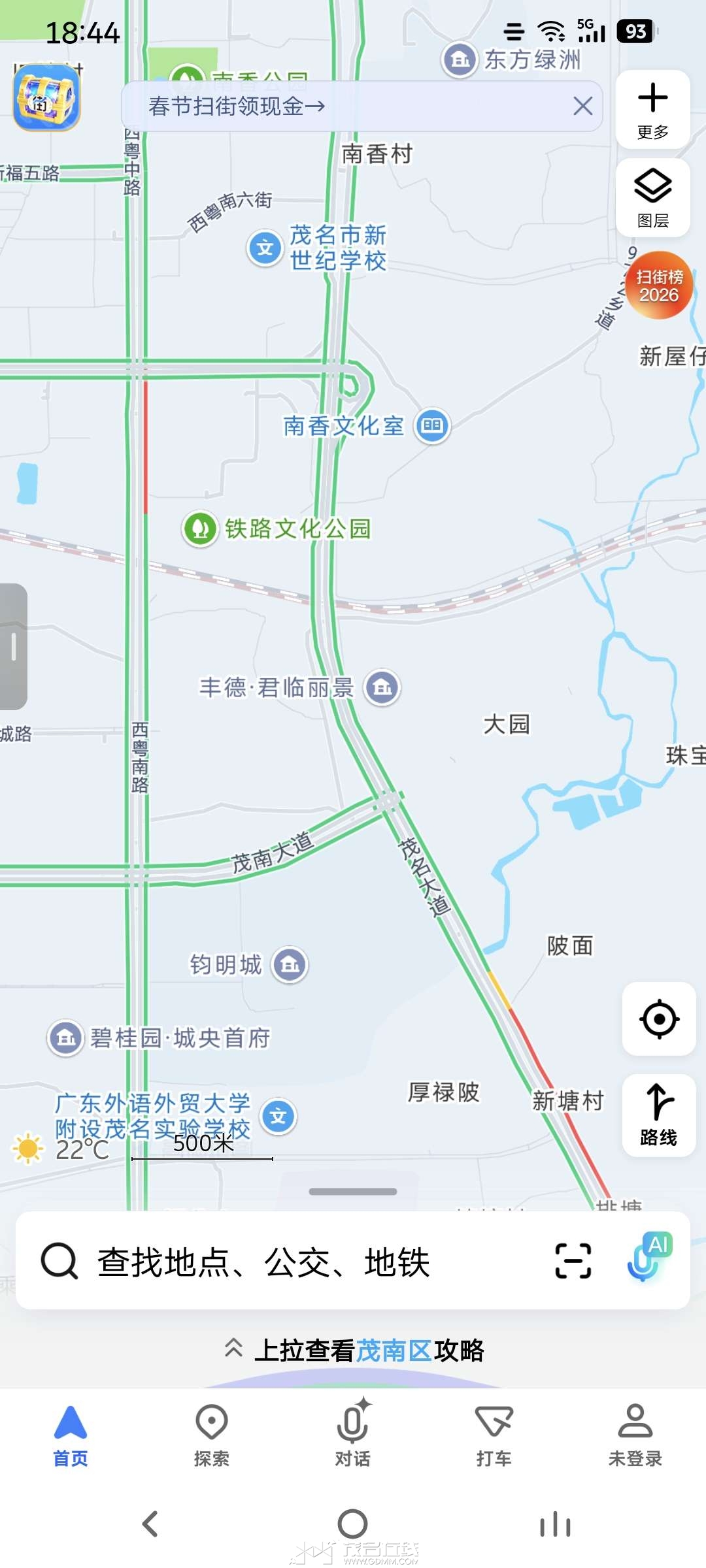Open the 图层 map layers panel
This screenshot has height=1568, width=706.
(x=652, y=198)
